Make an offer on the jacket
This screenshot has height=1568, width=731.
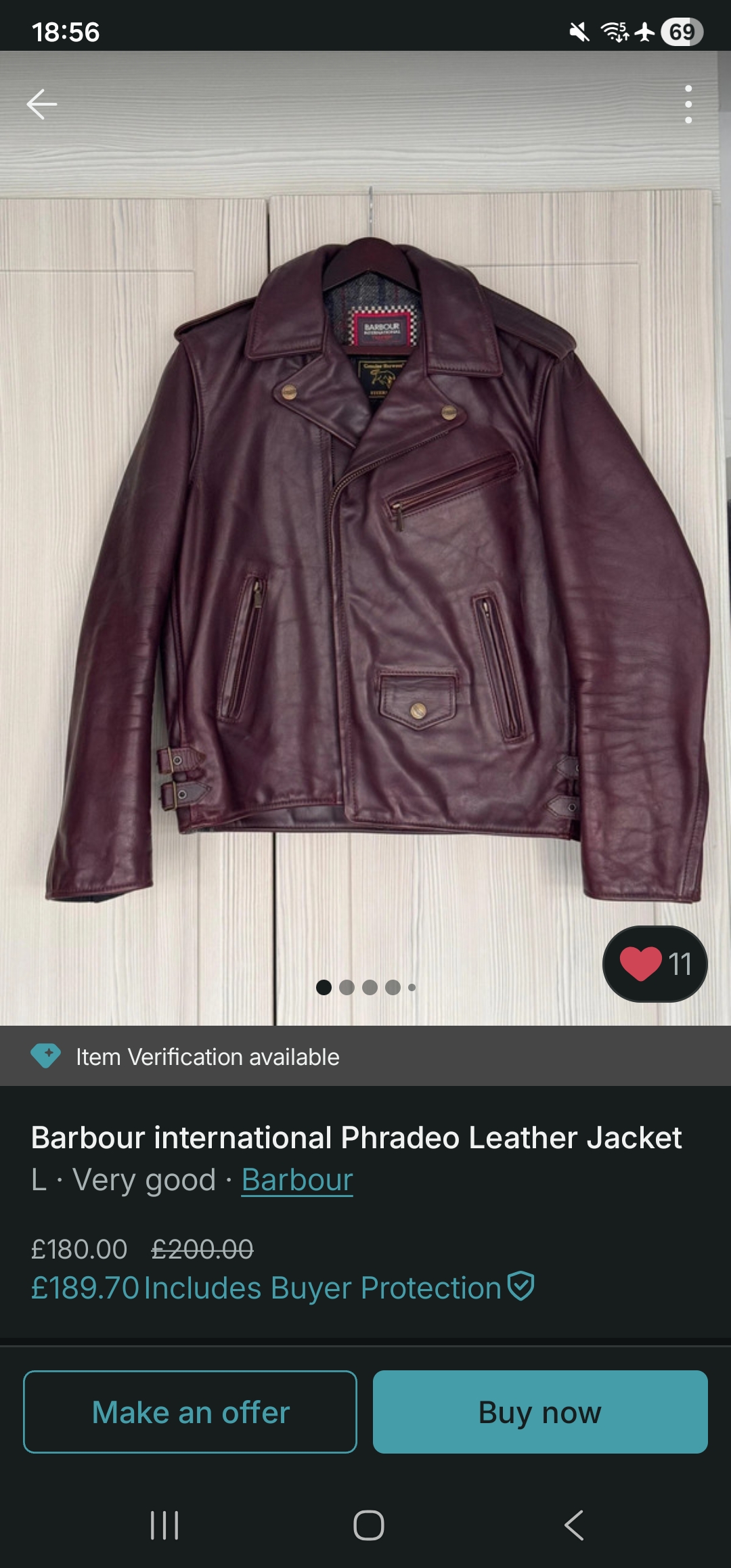[190, 1412]
